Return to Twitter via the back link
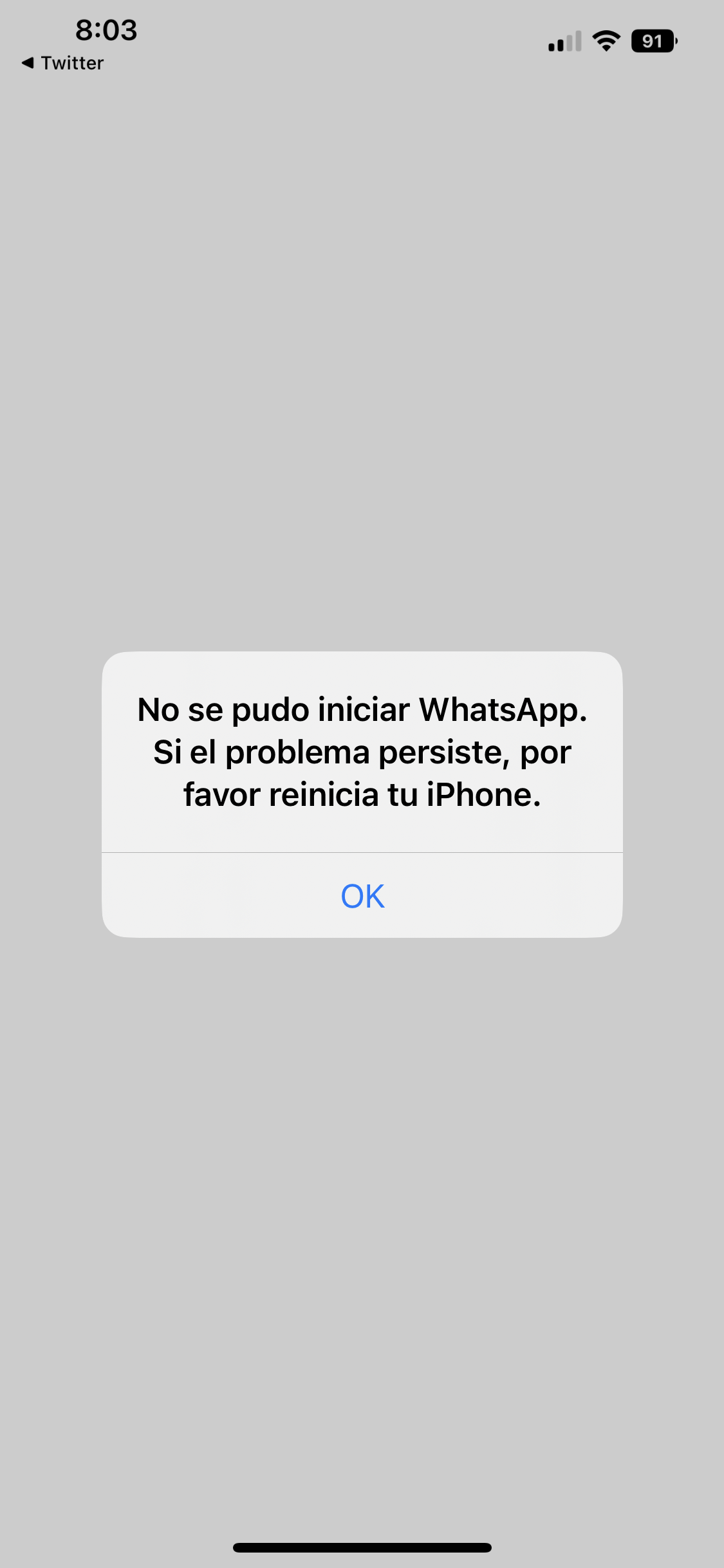This screenshot has width=724, height=1568. pyautogui.click(x=63, y=63)
